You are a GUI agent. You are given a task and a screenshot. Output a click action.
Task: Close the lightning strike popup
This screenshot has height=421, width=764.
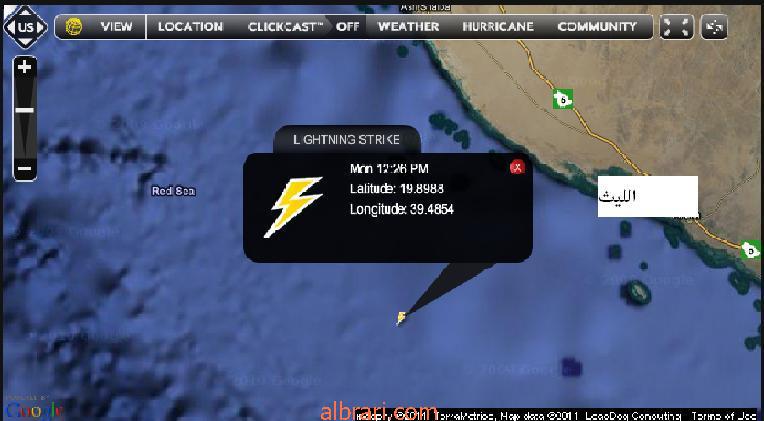tap(517, 167)
